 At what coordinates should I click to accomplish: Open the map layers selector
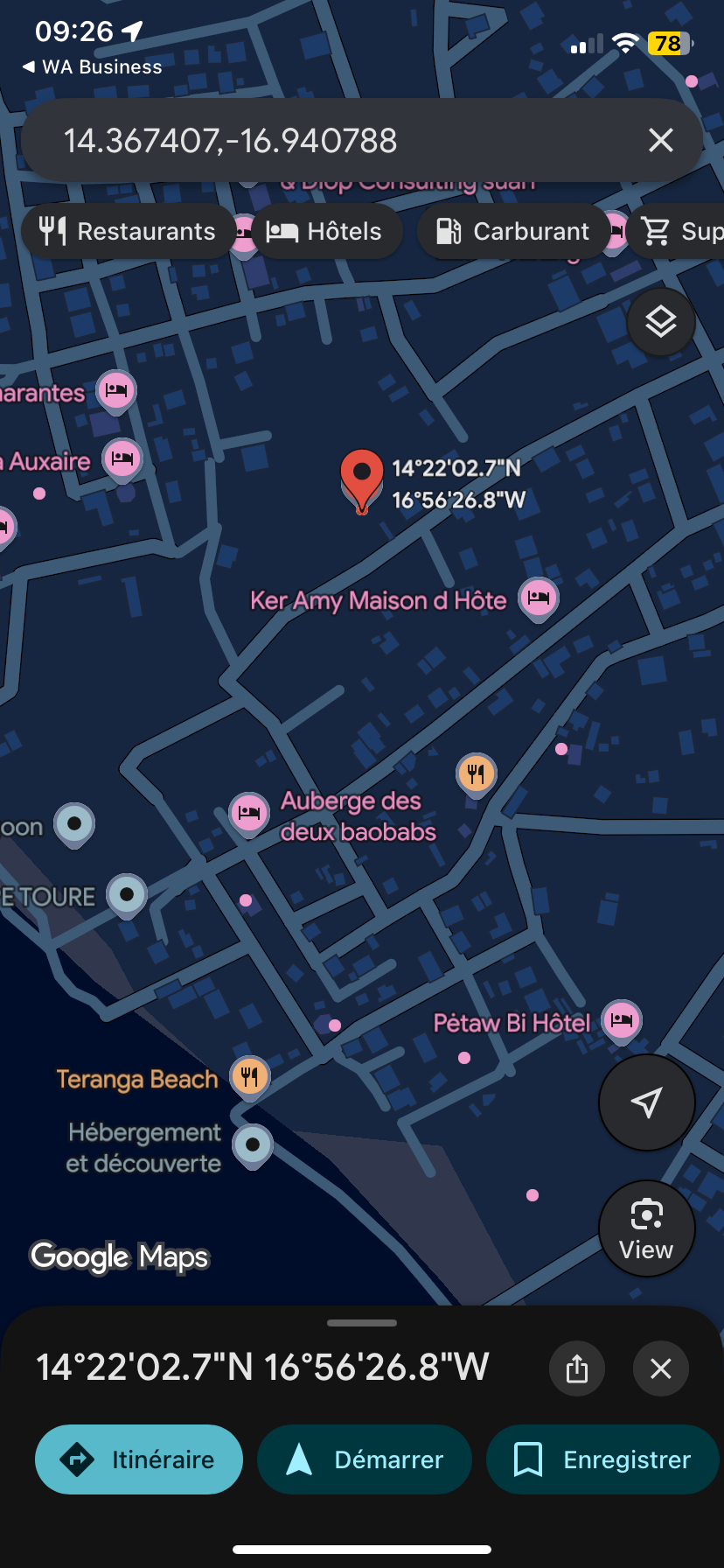pyautogui.click(x=661, y=322)
